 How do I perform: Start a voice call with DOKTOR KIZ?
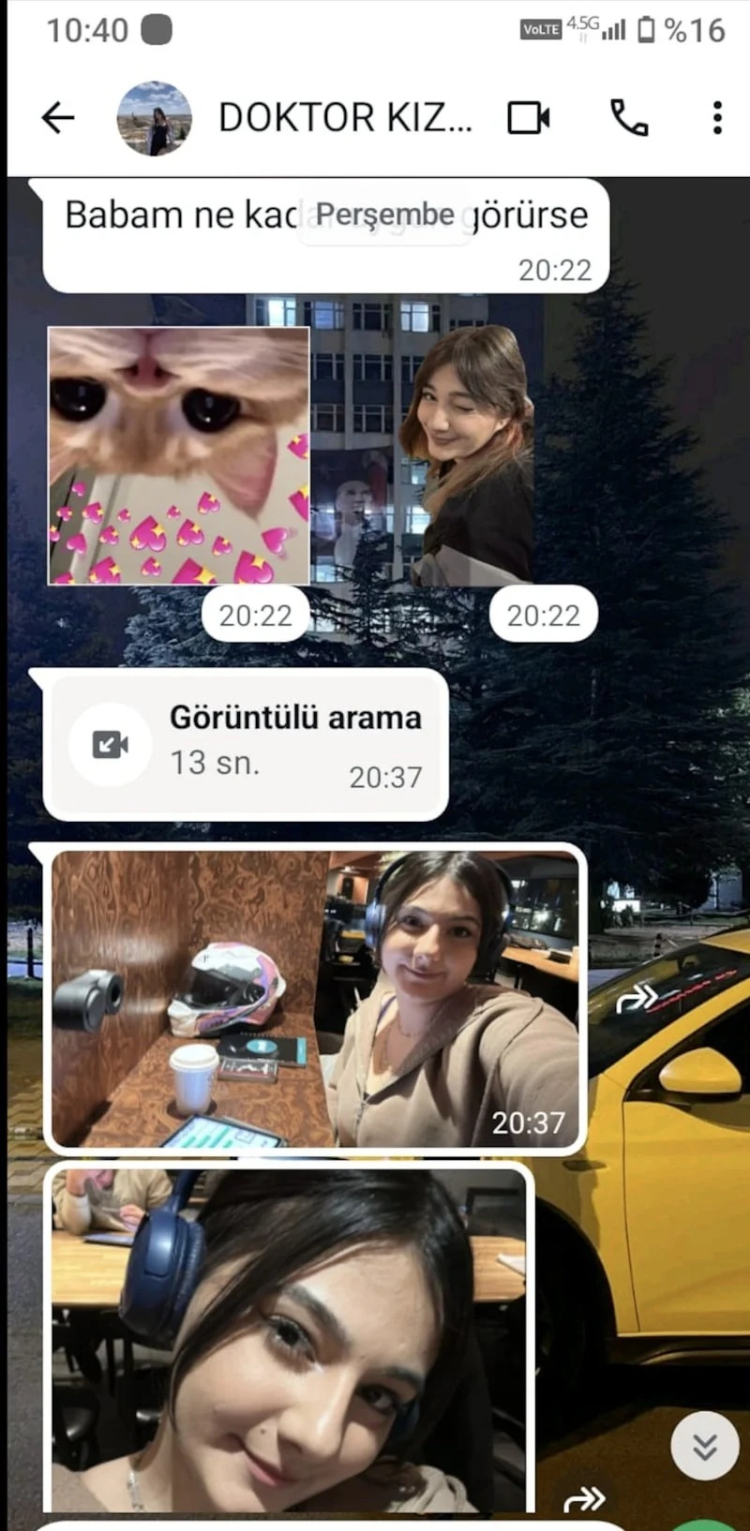coord(629,118)
